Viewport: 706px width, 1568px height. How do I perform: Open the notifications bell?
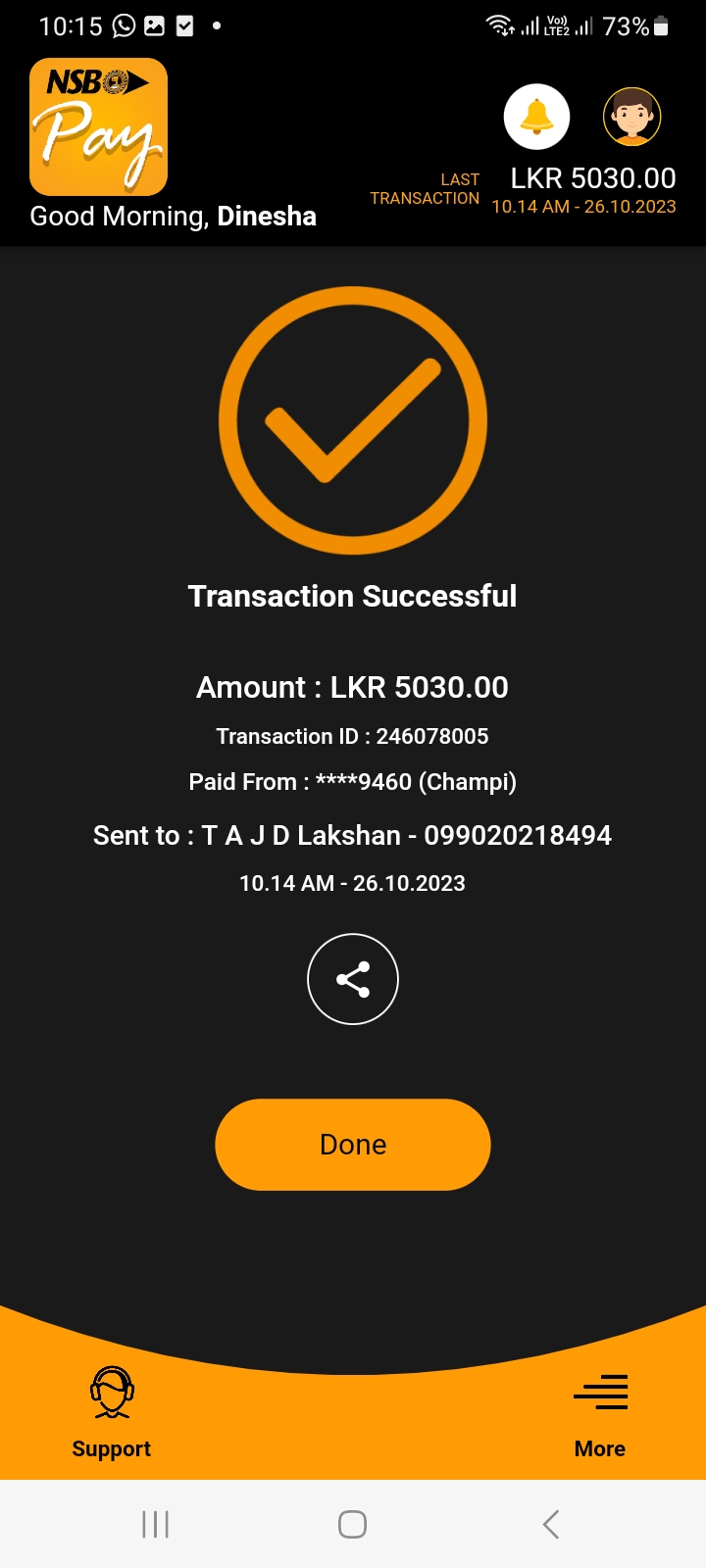(536, 117)
